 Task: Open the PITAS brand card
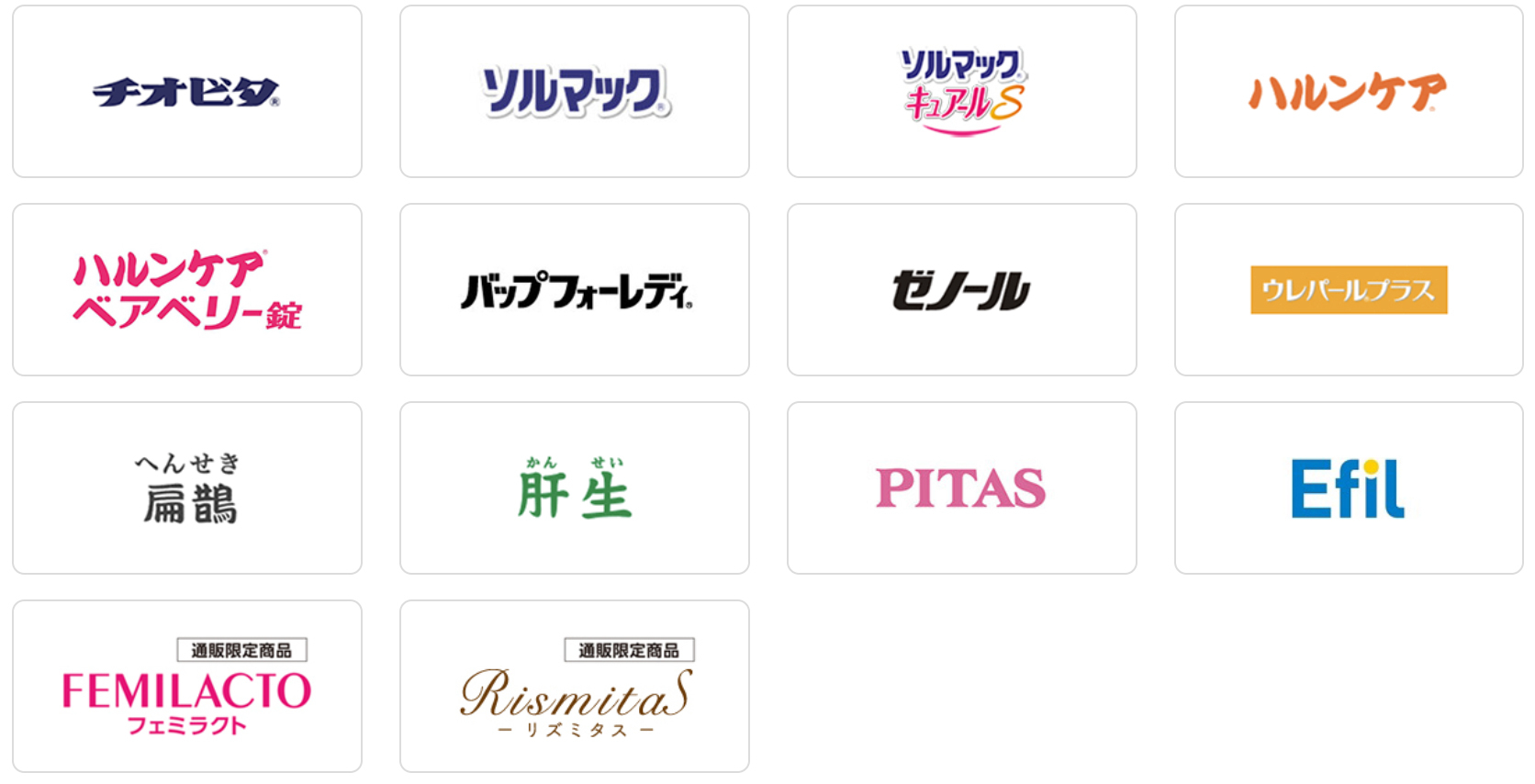(x=962, y=488)
